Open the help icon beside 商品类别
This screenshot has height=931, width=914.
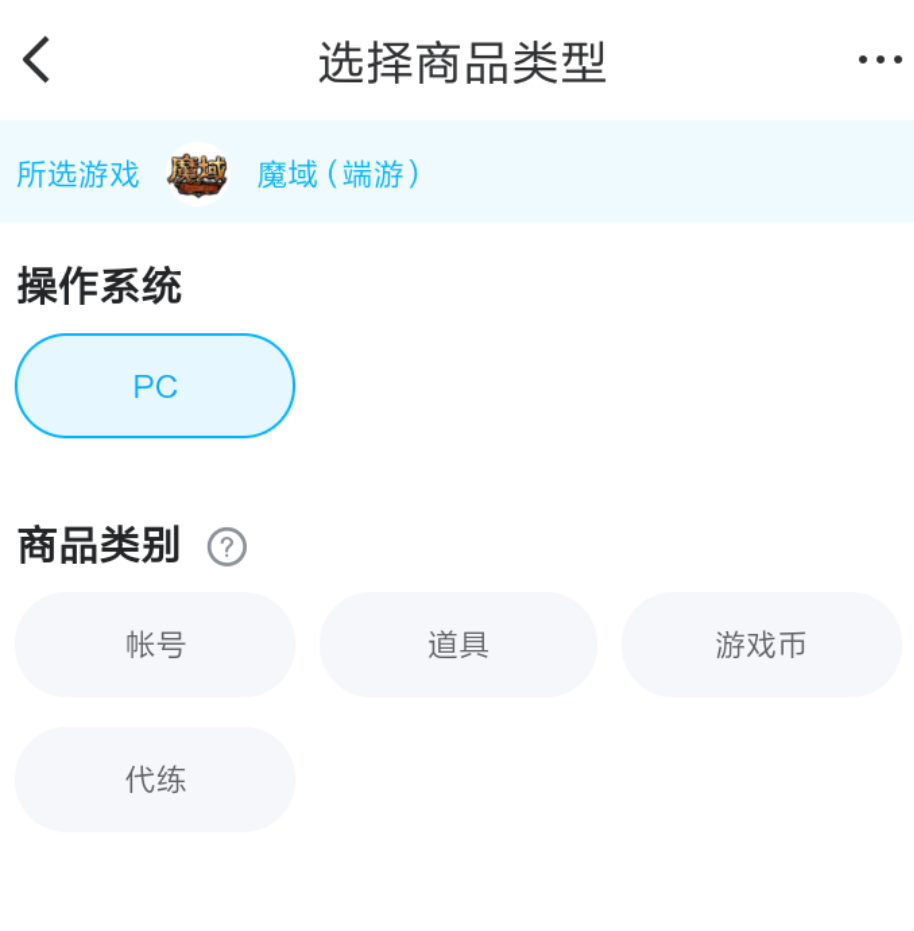(x=227, y=547)
